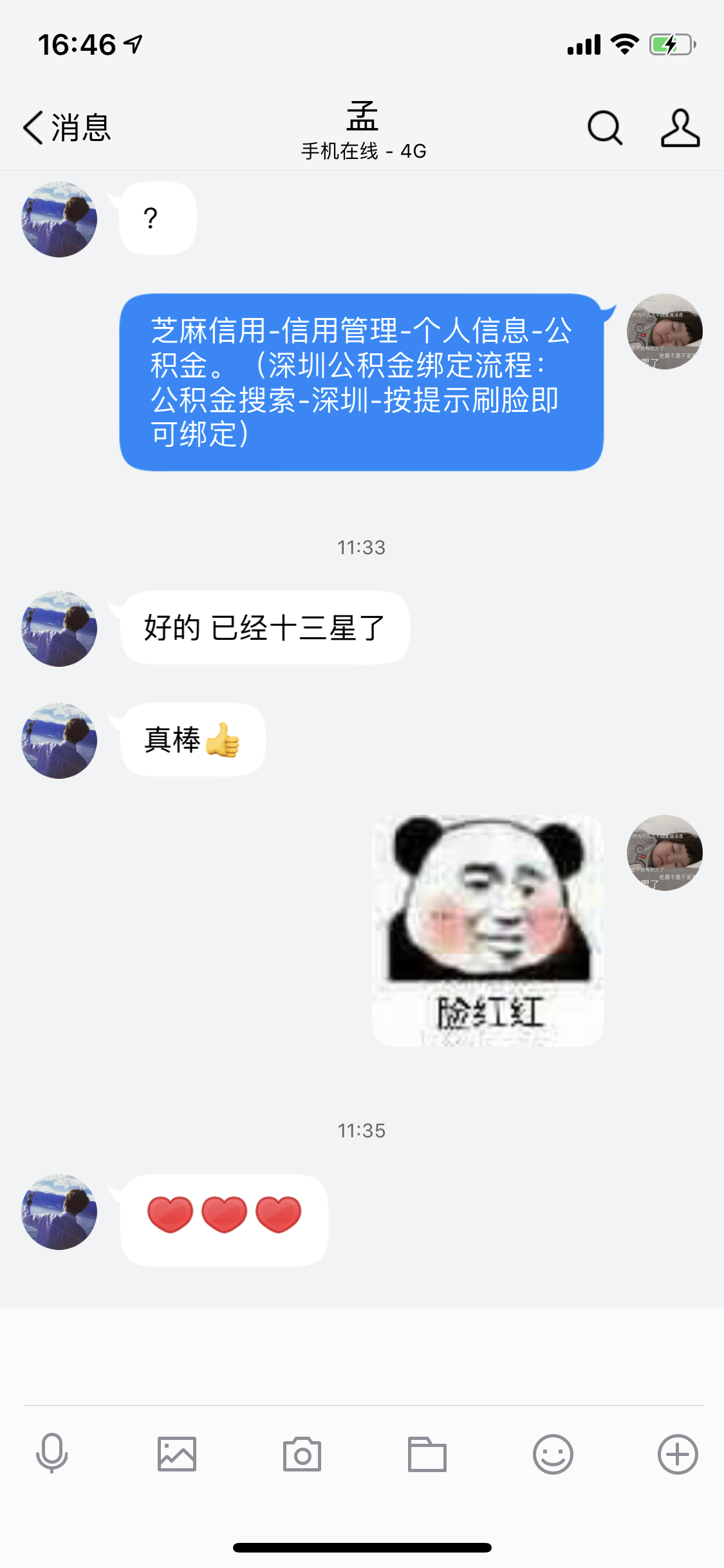Open the contact profile icon

click(680, 127)
